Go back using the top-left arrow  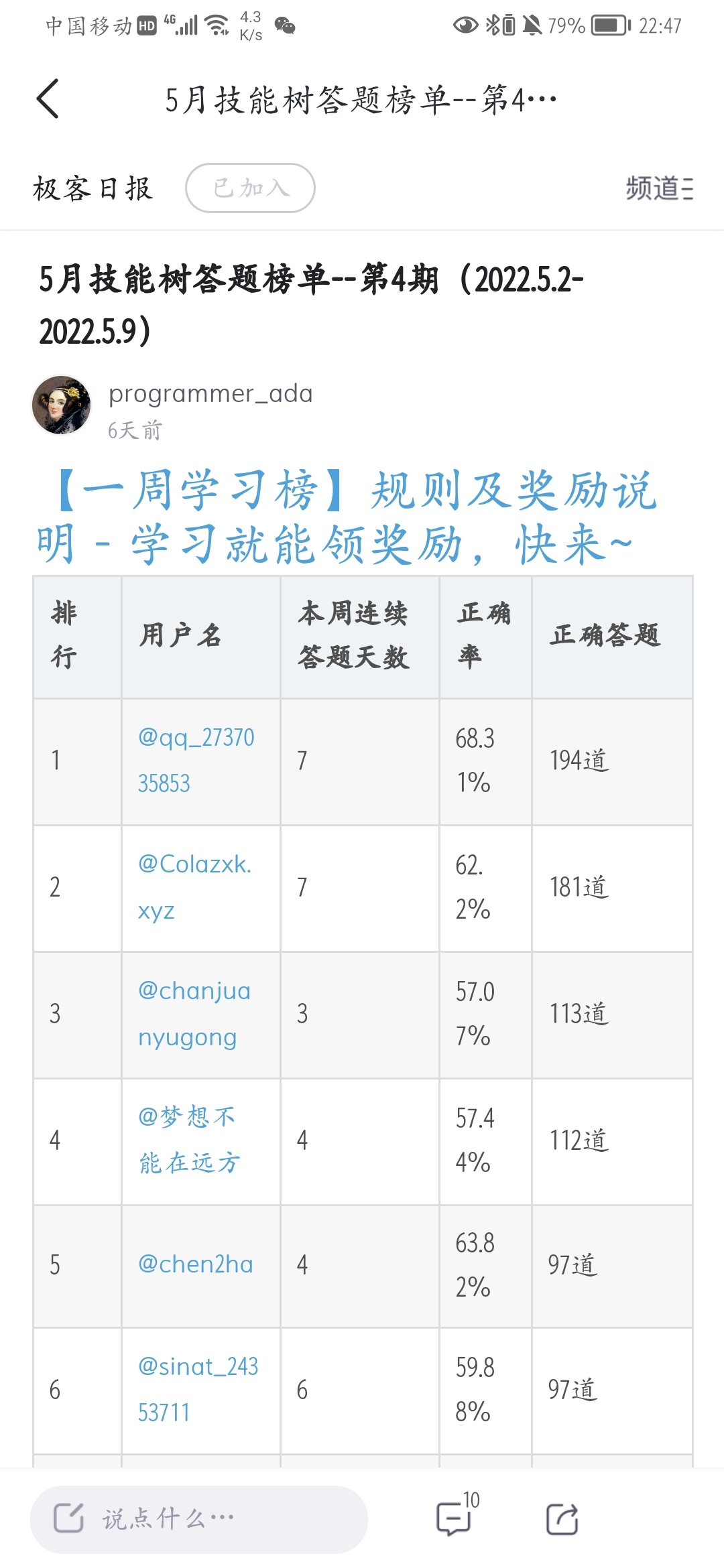coord(48,99)
